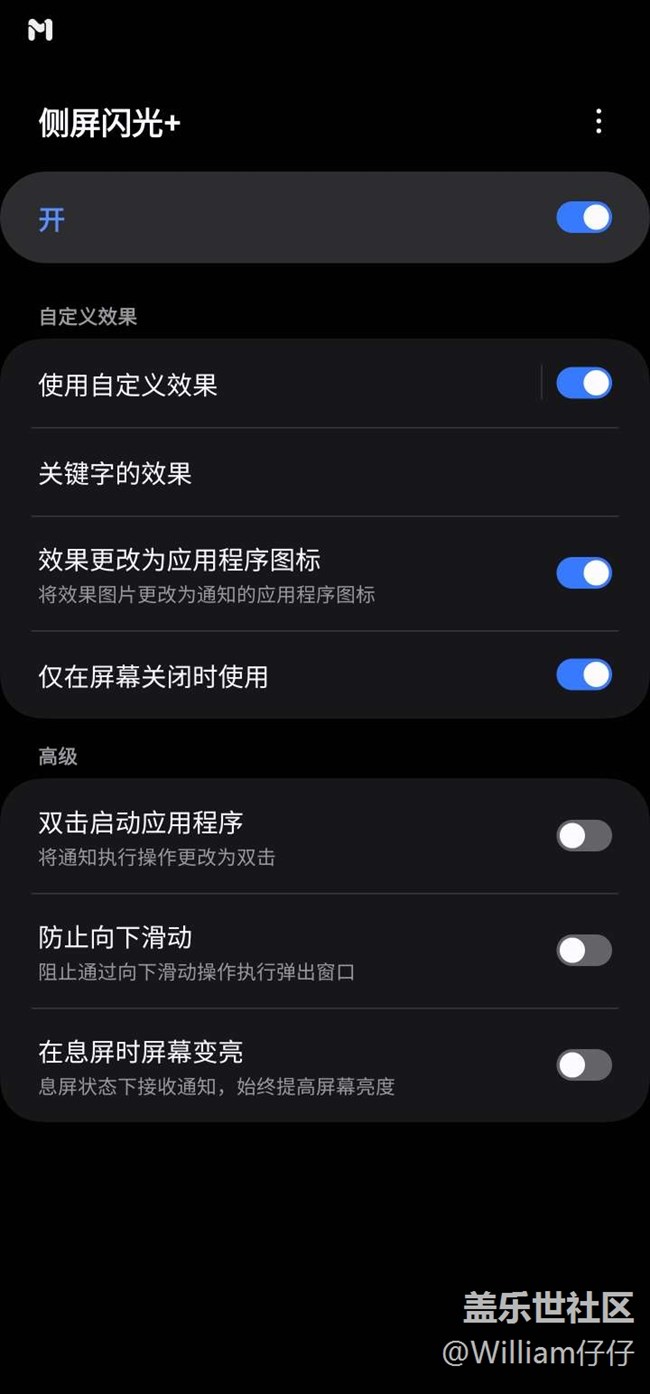Turn on 防止向下滑动
The image size is (650, 1394).
click(x=584, y=950)
